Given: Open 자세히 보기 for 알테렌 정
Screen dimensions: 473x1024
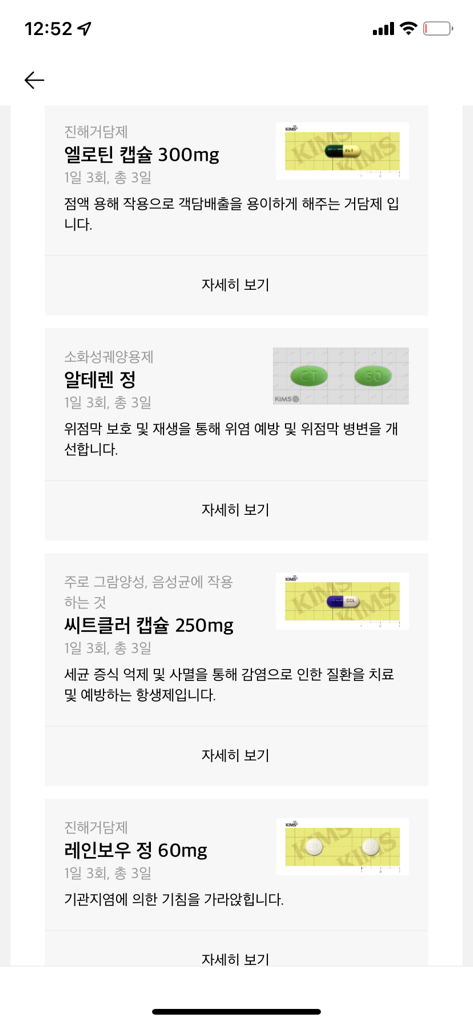Looking at the screenshot, I should [236, 510].
